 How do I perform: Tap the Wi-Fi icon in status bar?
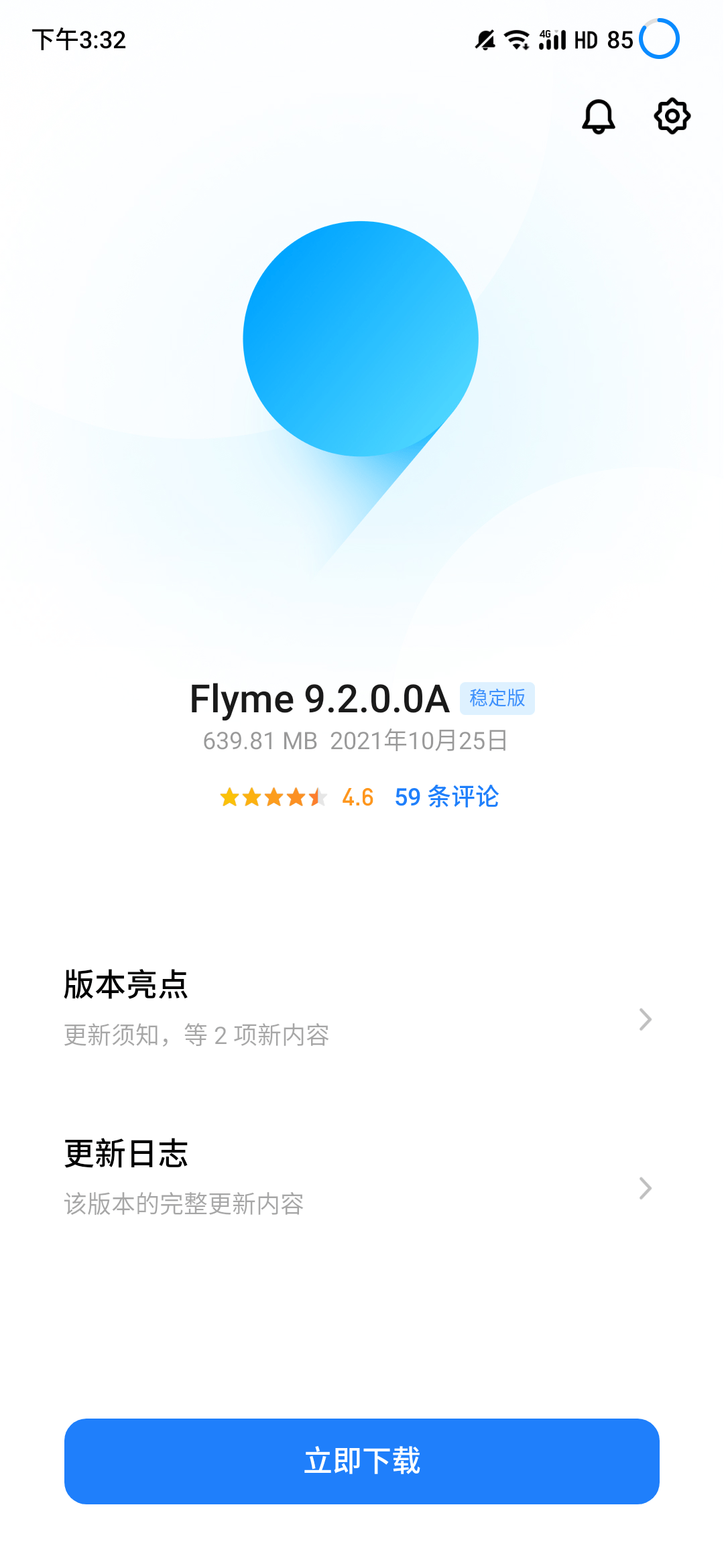[x=518, y=40]
